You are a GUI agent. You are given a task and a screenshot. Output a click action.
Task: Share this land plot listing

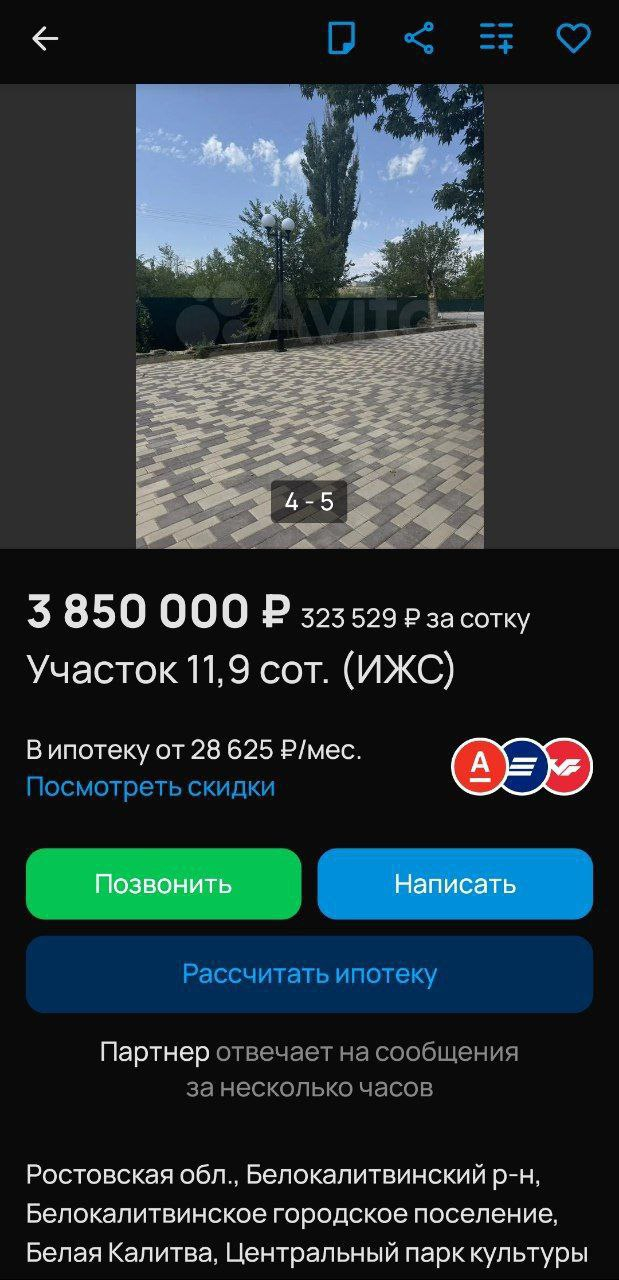point(419,39)
